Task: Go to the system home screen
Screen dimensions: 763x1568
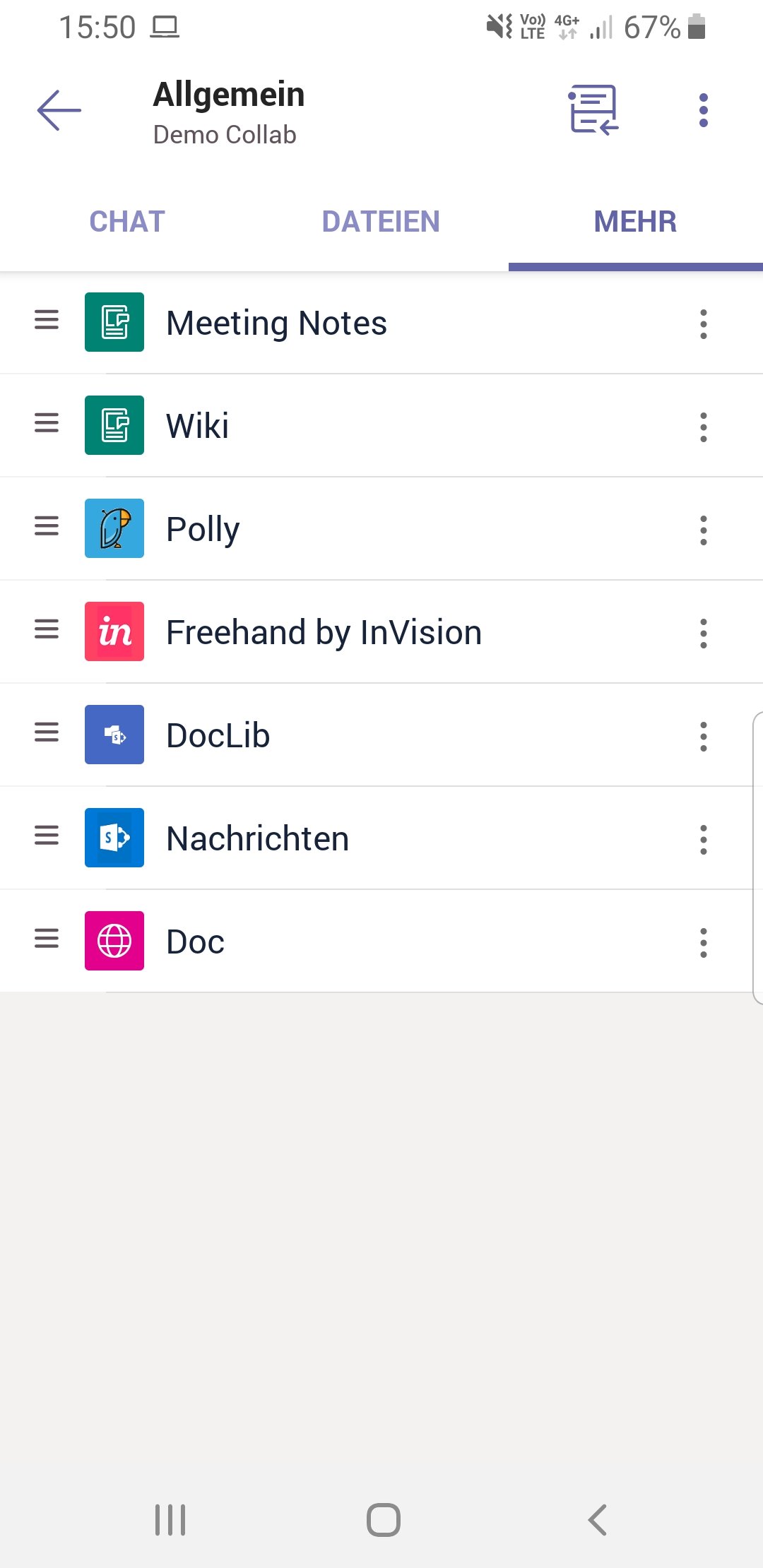Action: click(383, 1519)
